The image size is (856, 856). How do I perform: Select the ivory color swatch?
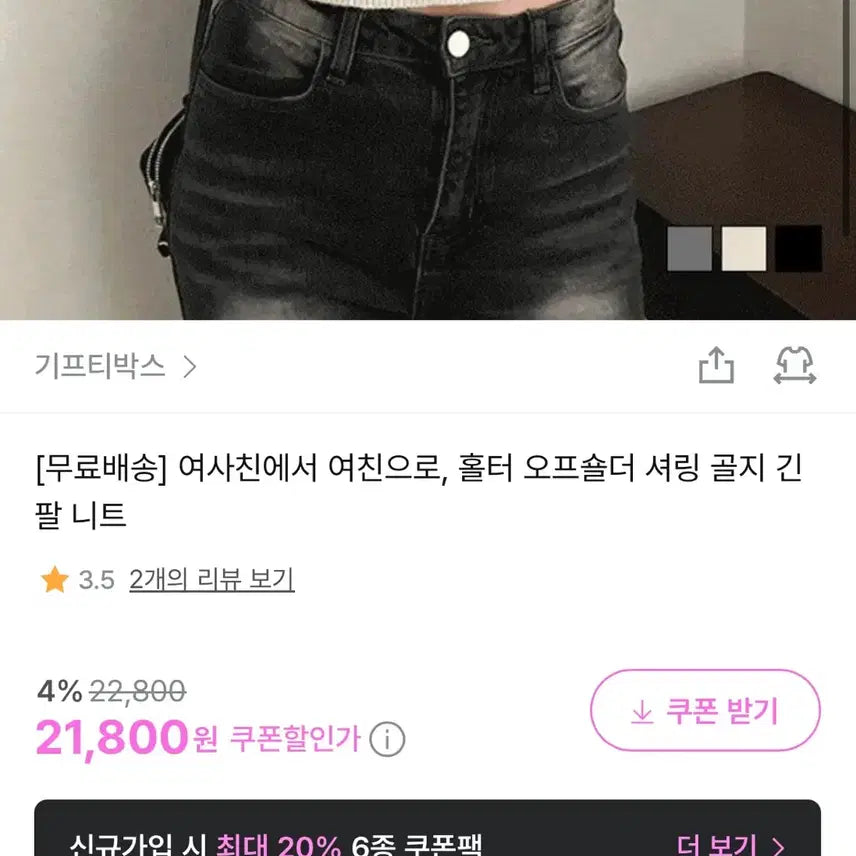[744, 248]
